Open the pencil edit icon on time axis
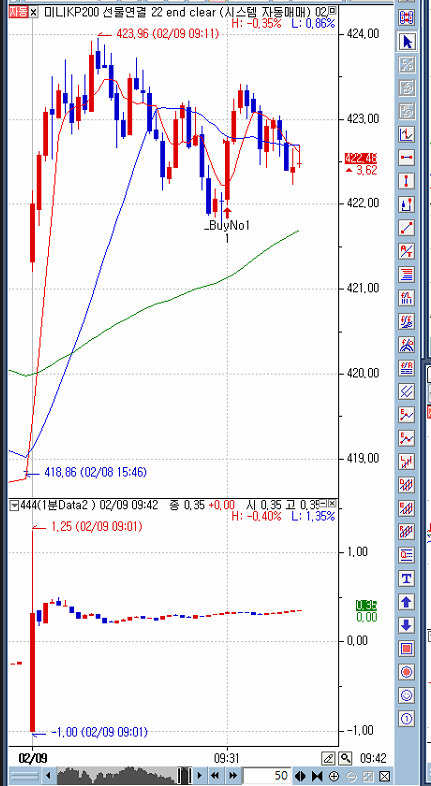 [x=329, y=757]
